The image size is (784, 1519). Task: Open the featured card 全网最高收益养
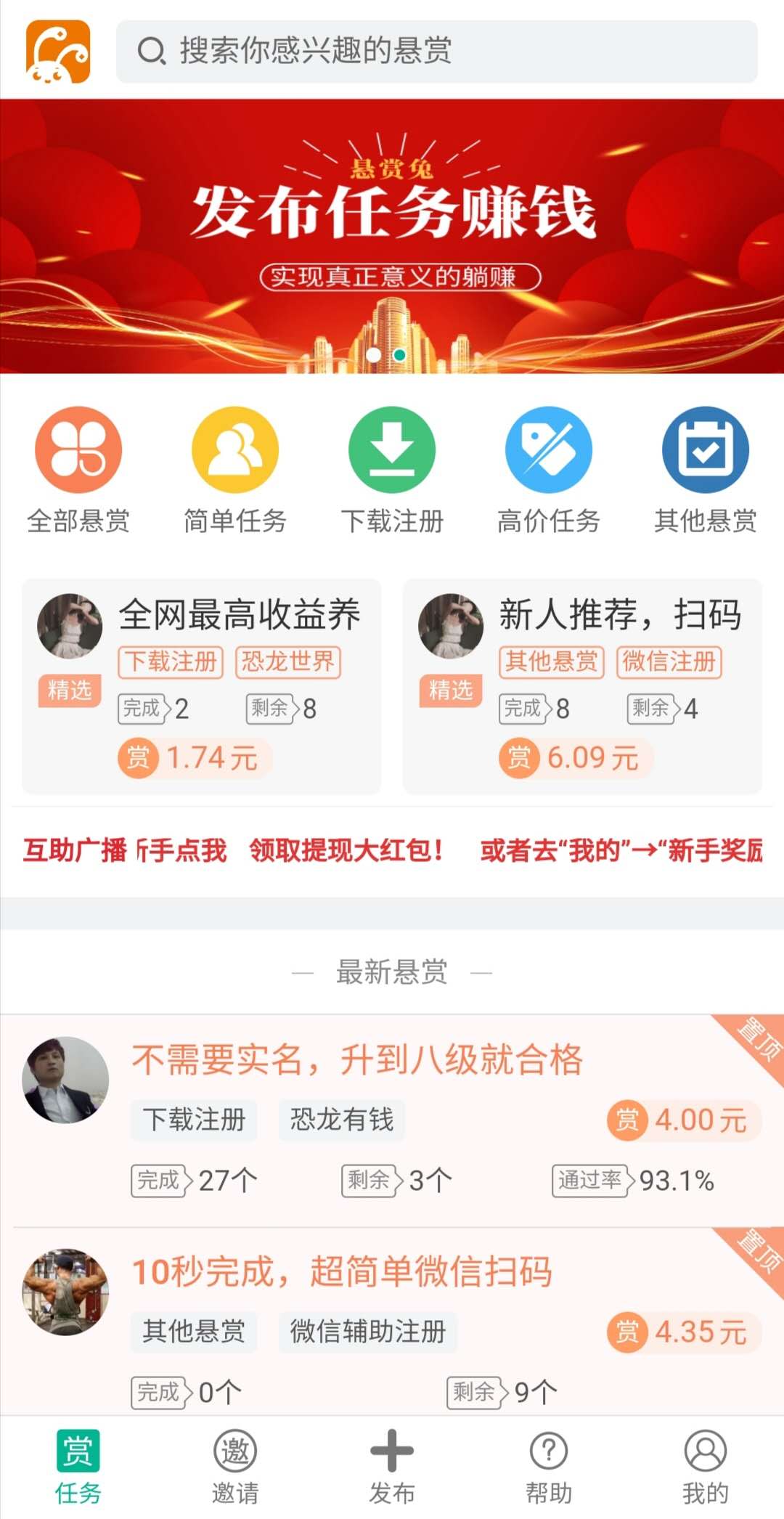point(201,686)
